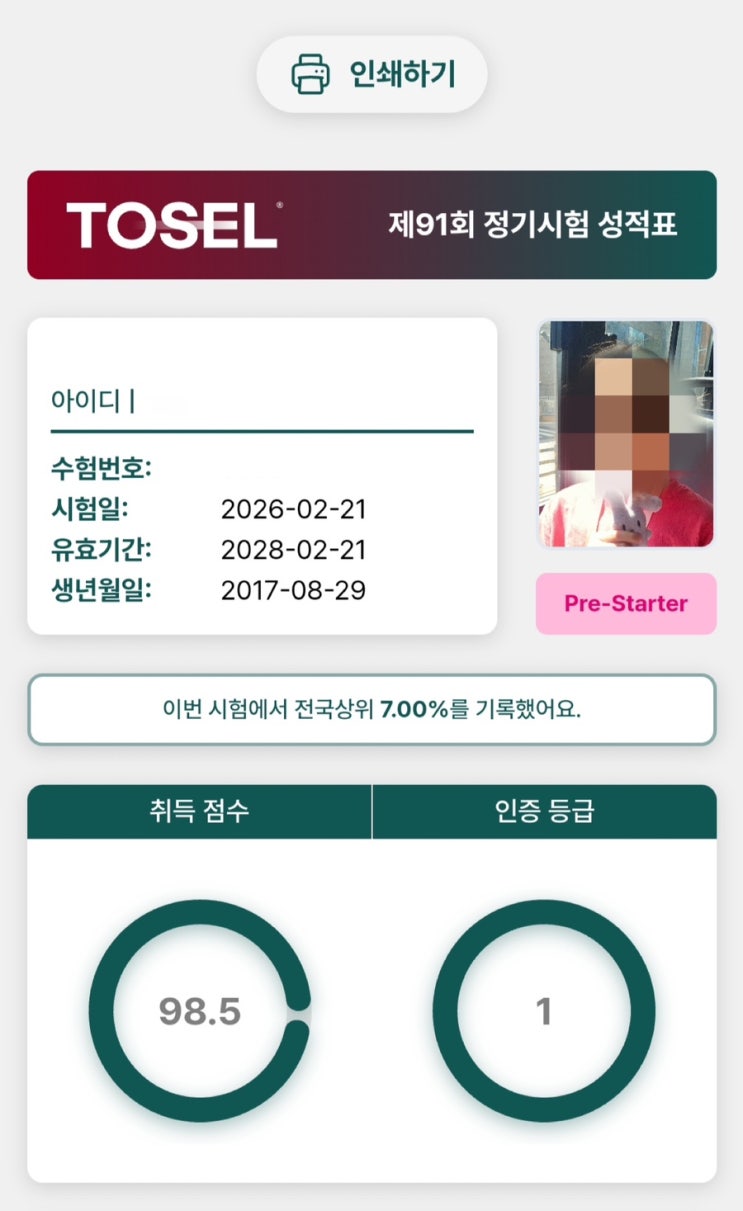Tap the 인쇄하기 print button
Viewport: 743px width, 1211px height.
pos(372,74)
